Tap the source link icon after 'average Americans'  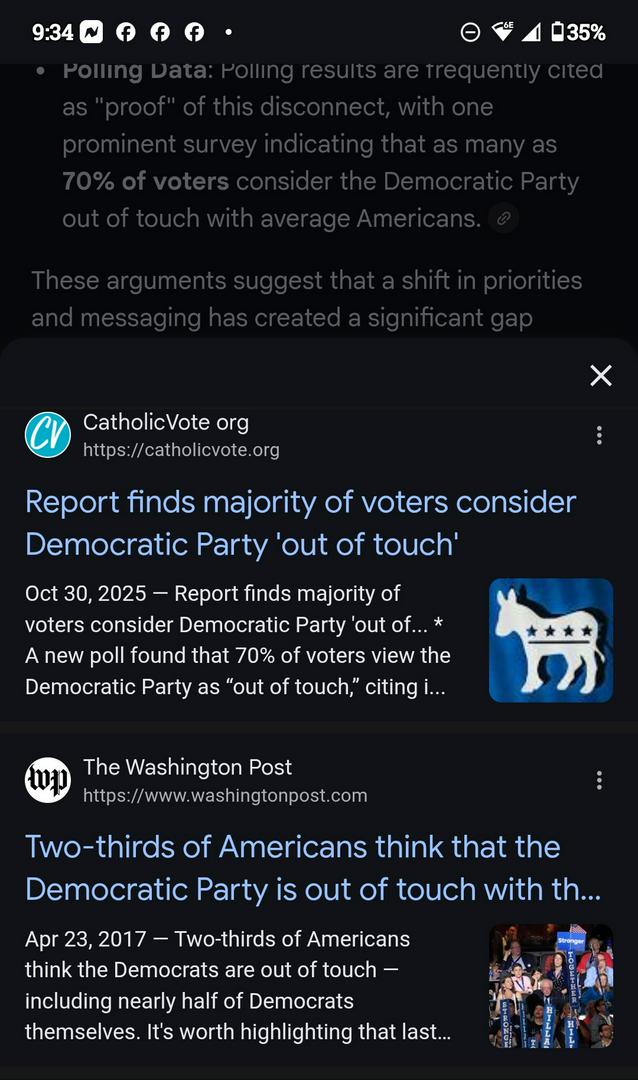point(504,218)
